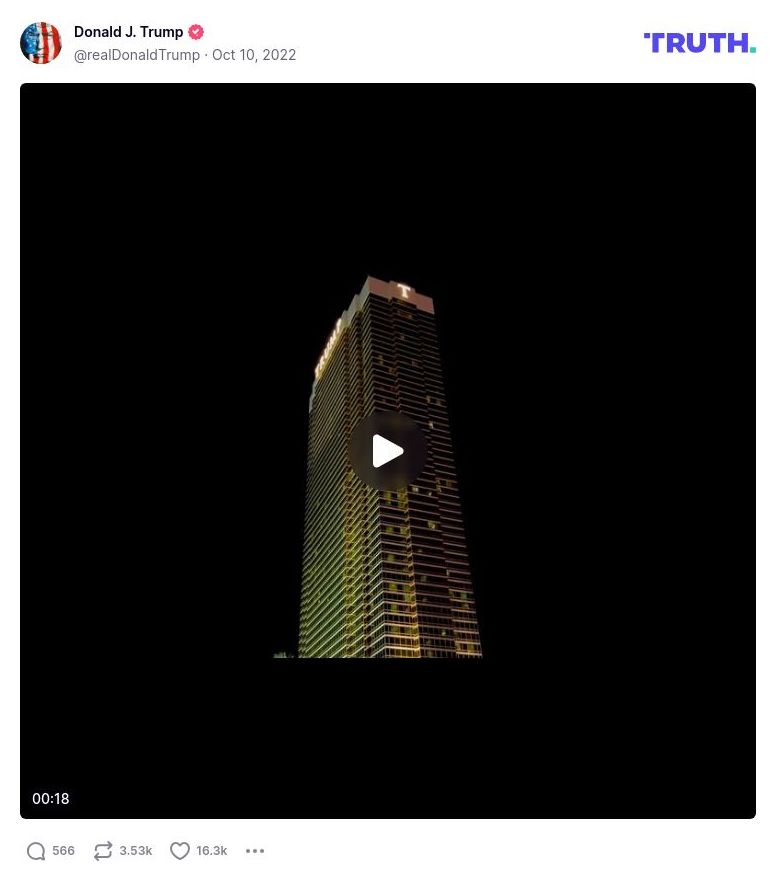
Task: ReTruth this post
Action: pos(103,851)
